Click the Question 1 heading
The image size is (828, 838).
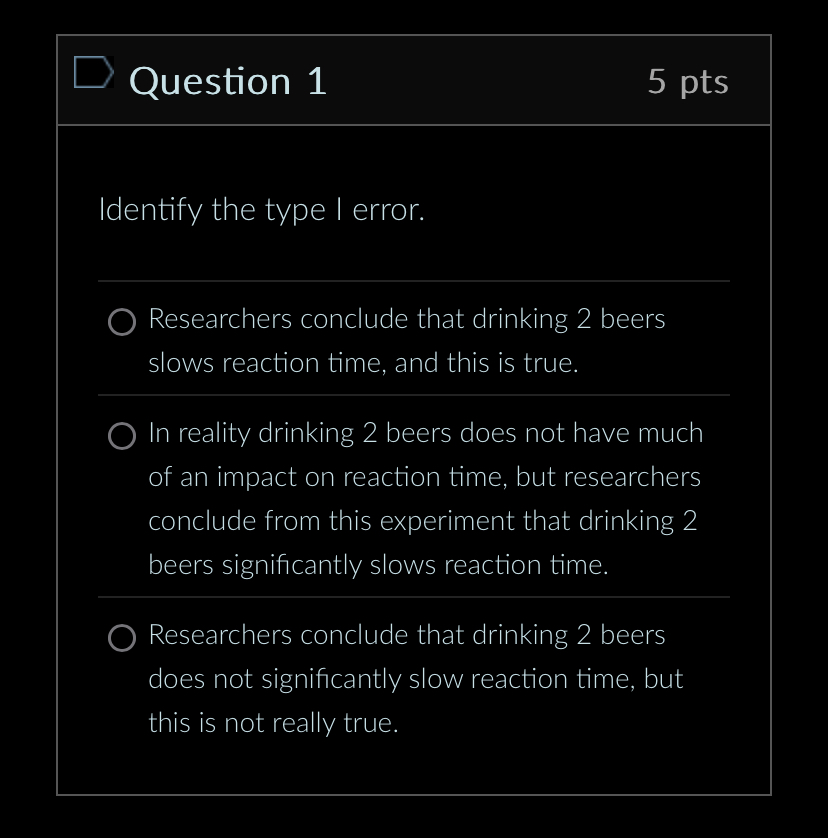[227, 81]
